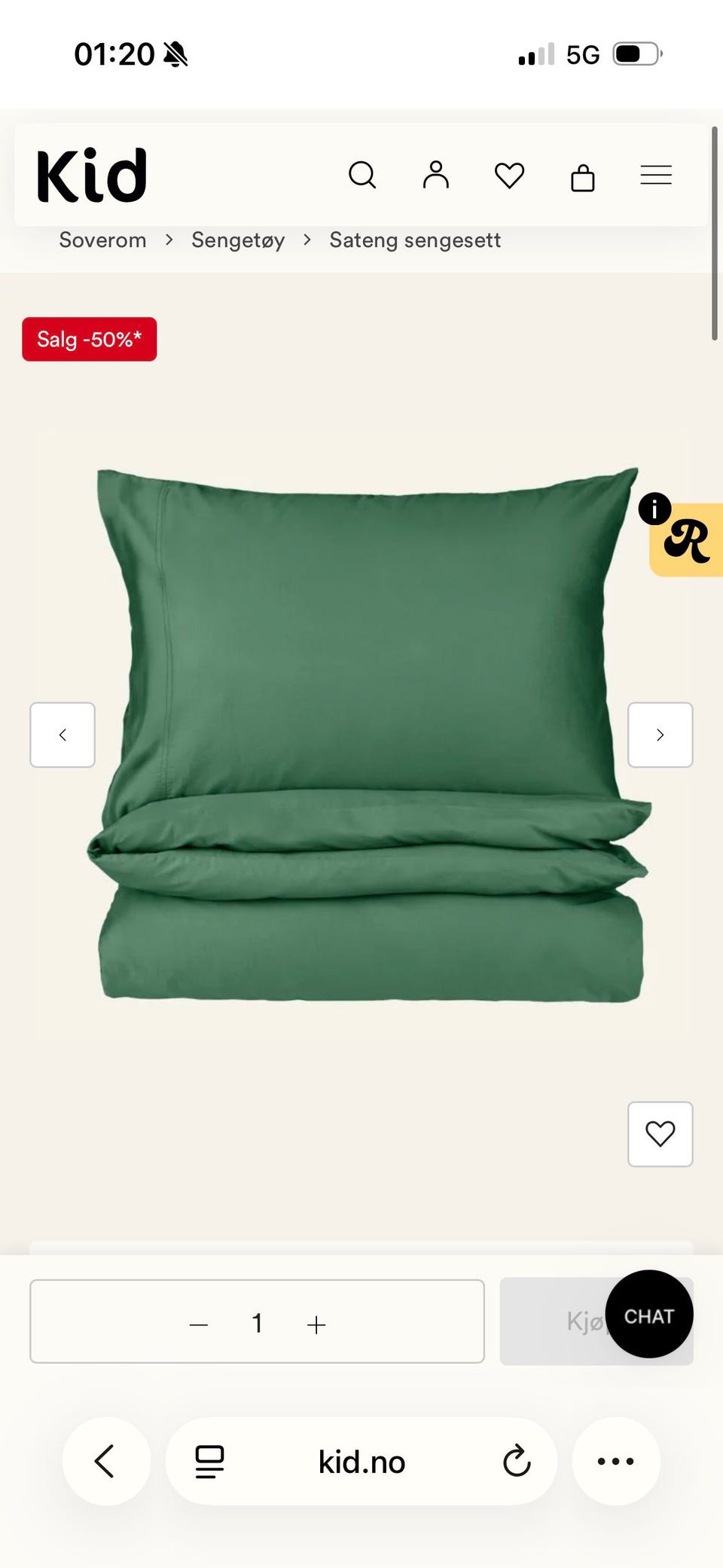Reload the kid.no page

point(517,1461)
